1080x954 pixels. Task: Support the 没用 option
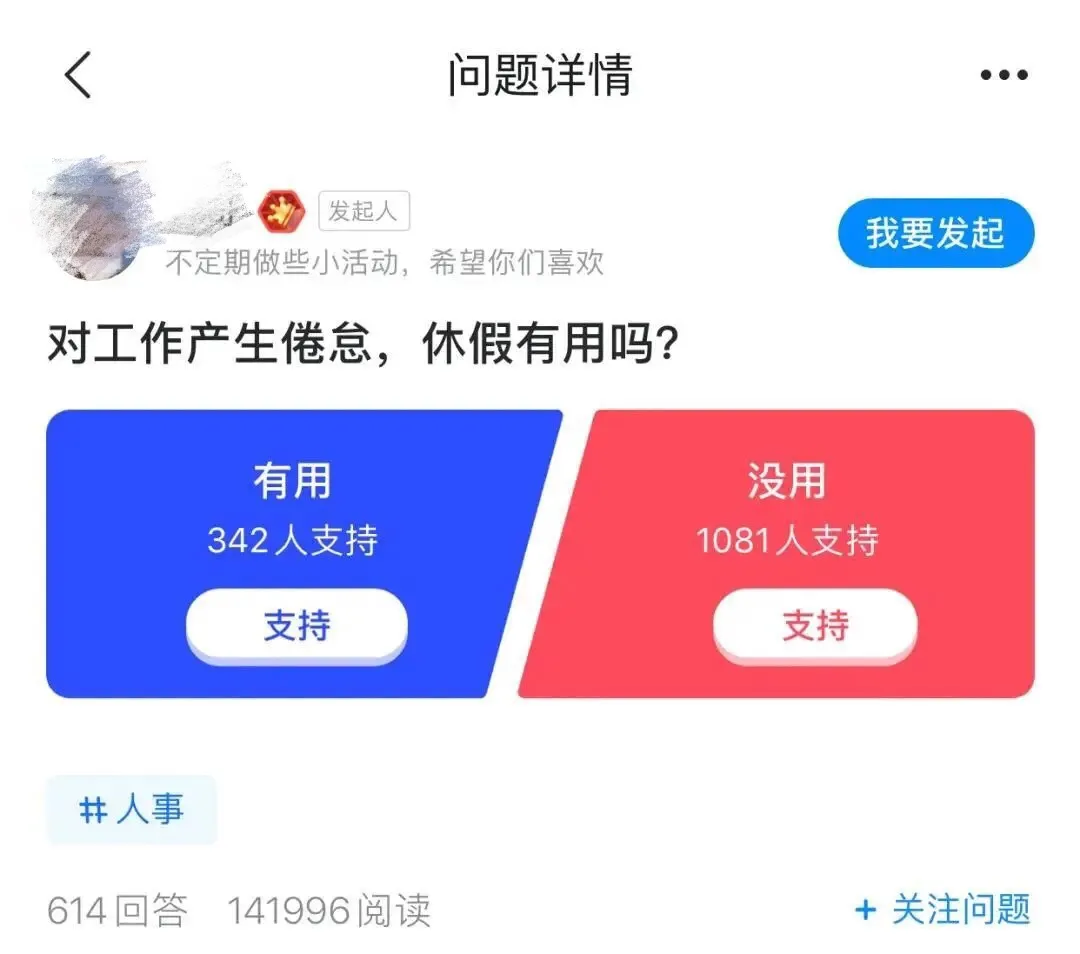coord(814,626)
